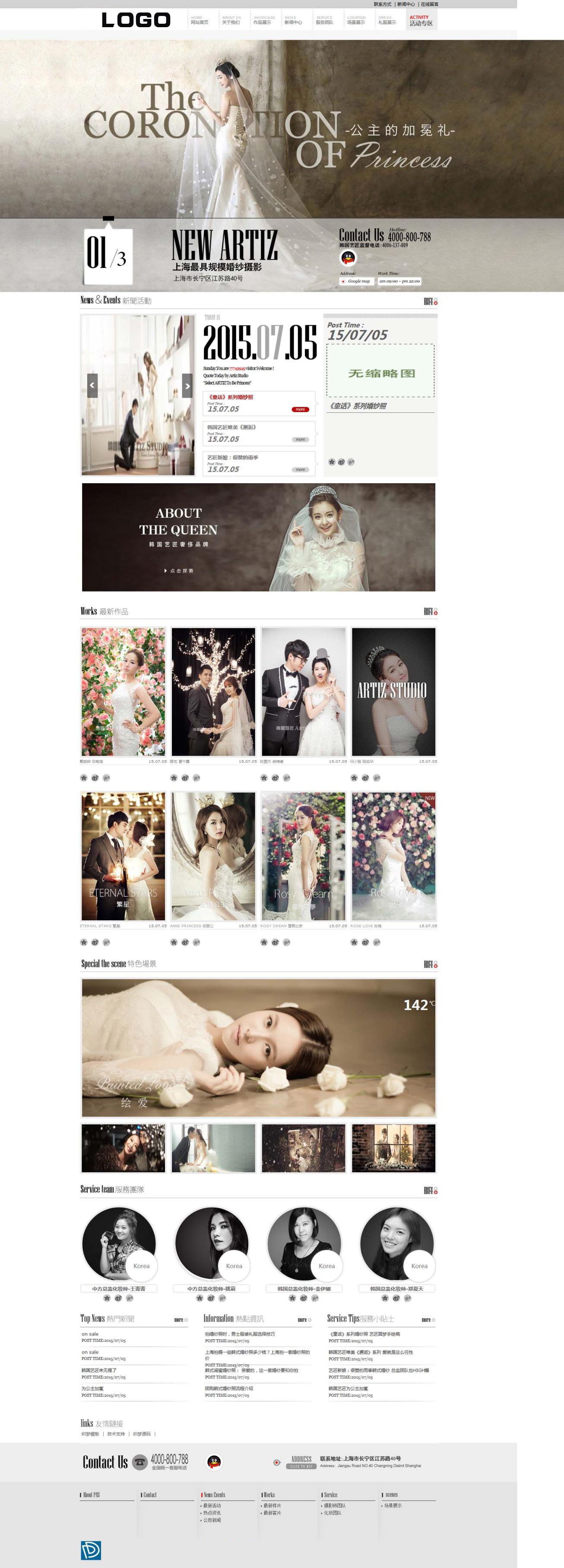Screen dimensions: 564x1568
Task: Open 在线留言 link in top bar
Action: [429, 4]
